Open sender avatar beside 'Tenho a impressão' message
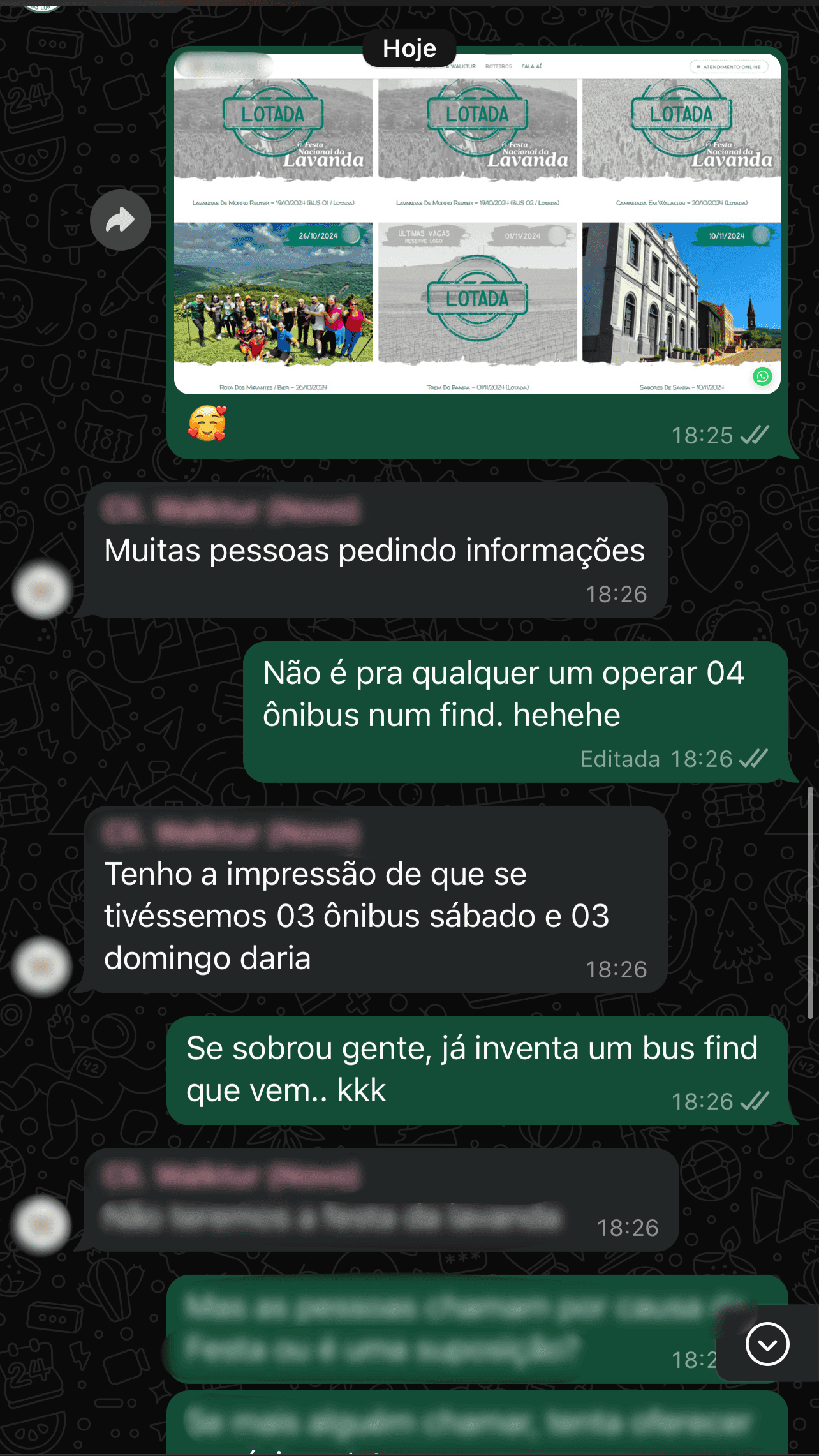 coord(42,966)
